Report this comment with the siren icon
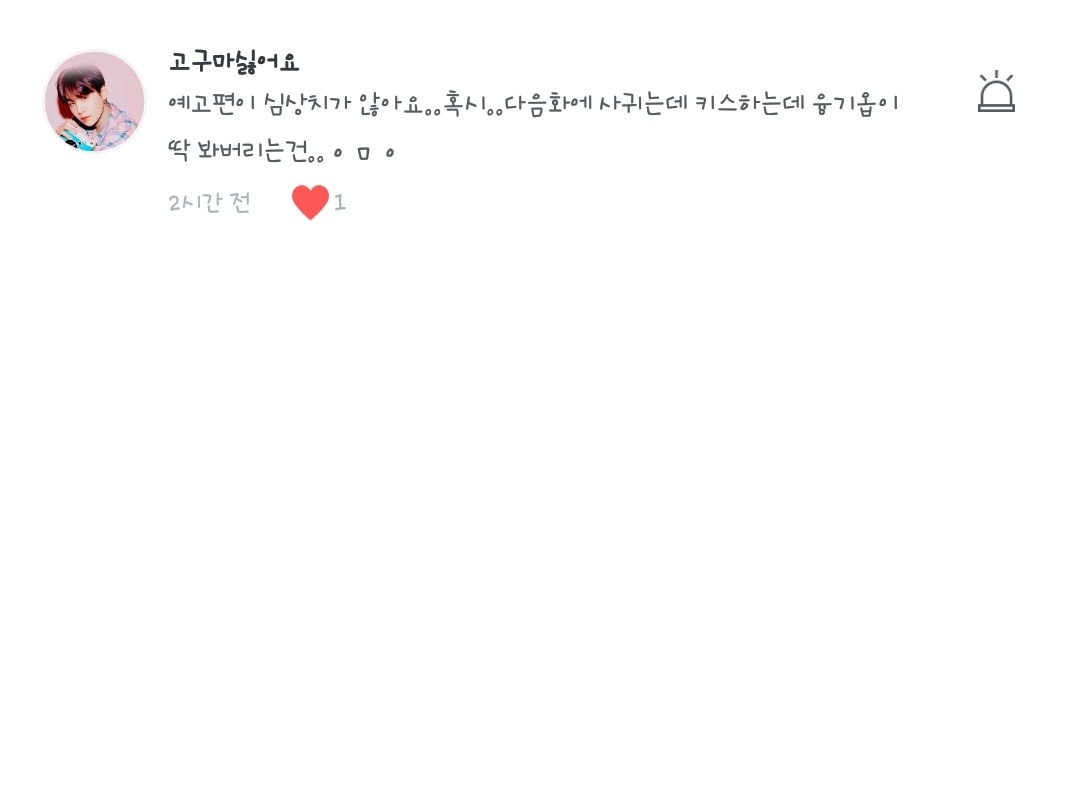The width and height of the screenshot is (1080, 810). [996, 93]
